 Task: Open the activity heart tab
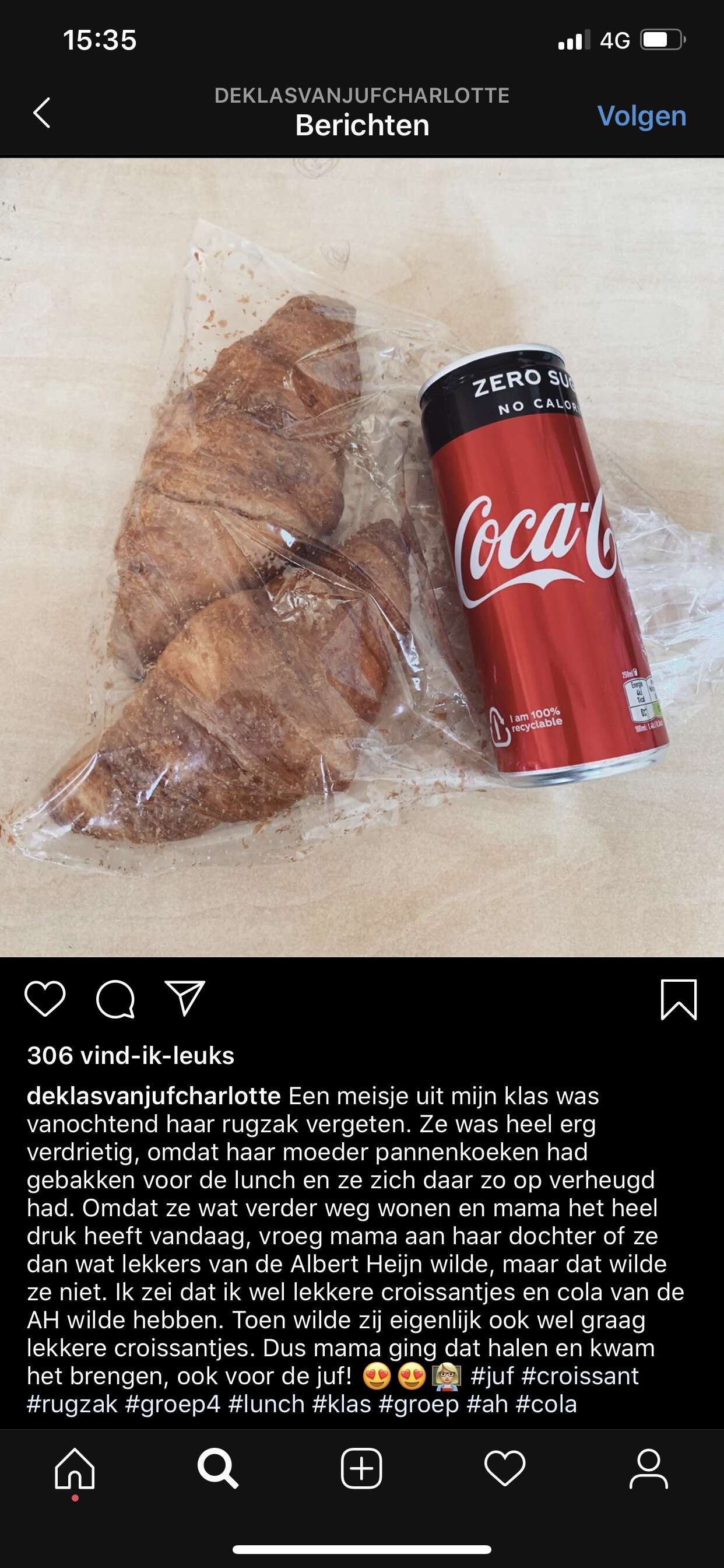tap(505, 1468)
